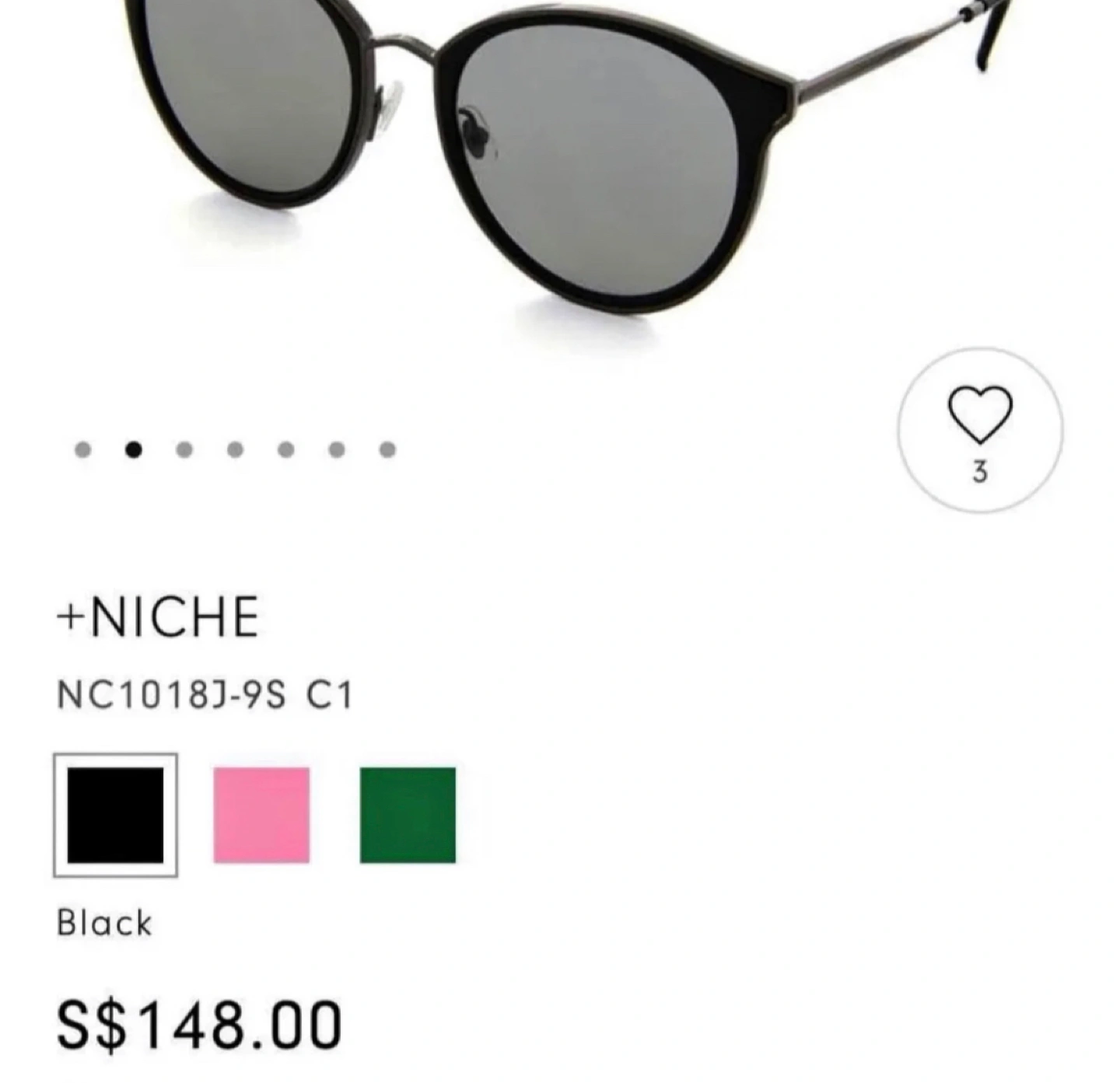Select the black color swatch

(x=116, y=815)
